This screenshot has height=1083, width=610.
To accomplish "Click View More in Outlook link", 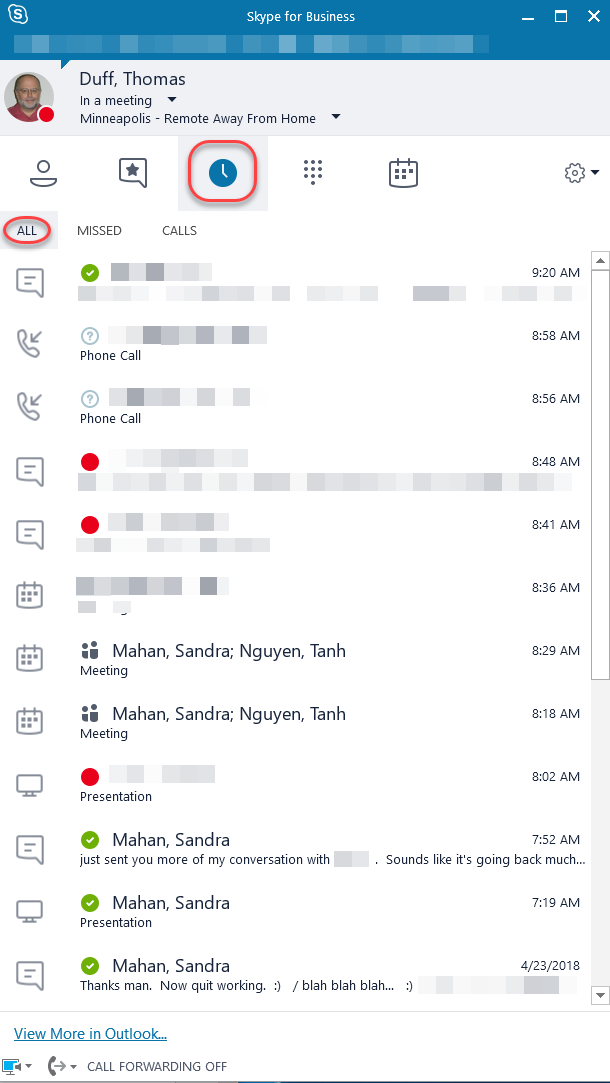I will point(90,1034).
